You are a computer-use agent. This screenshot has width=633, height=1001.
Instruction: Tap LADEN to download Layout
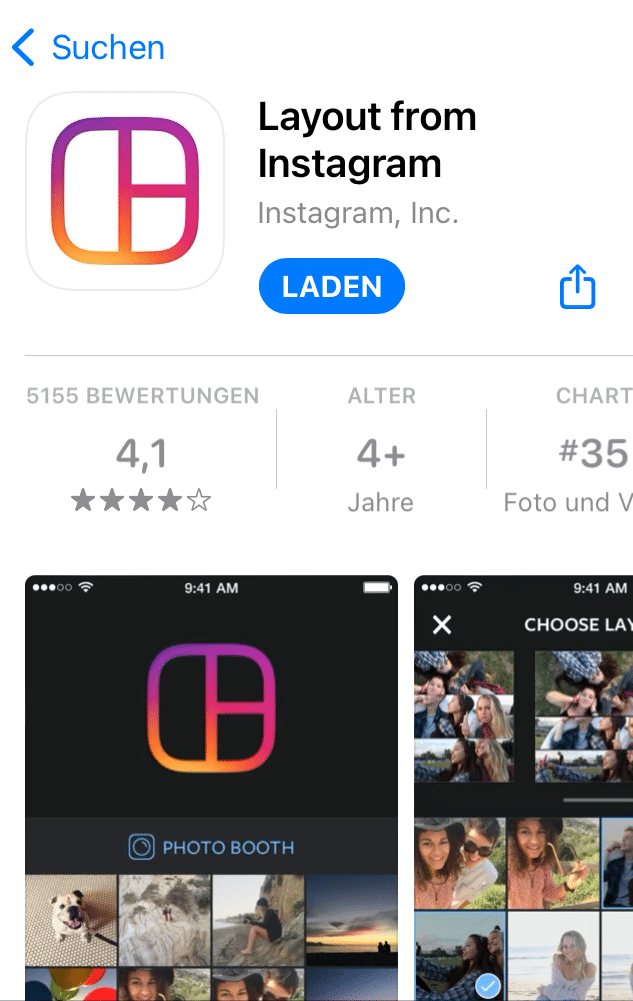click(331, 287)
